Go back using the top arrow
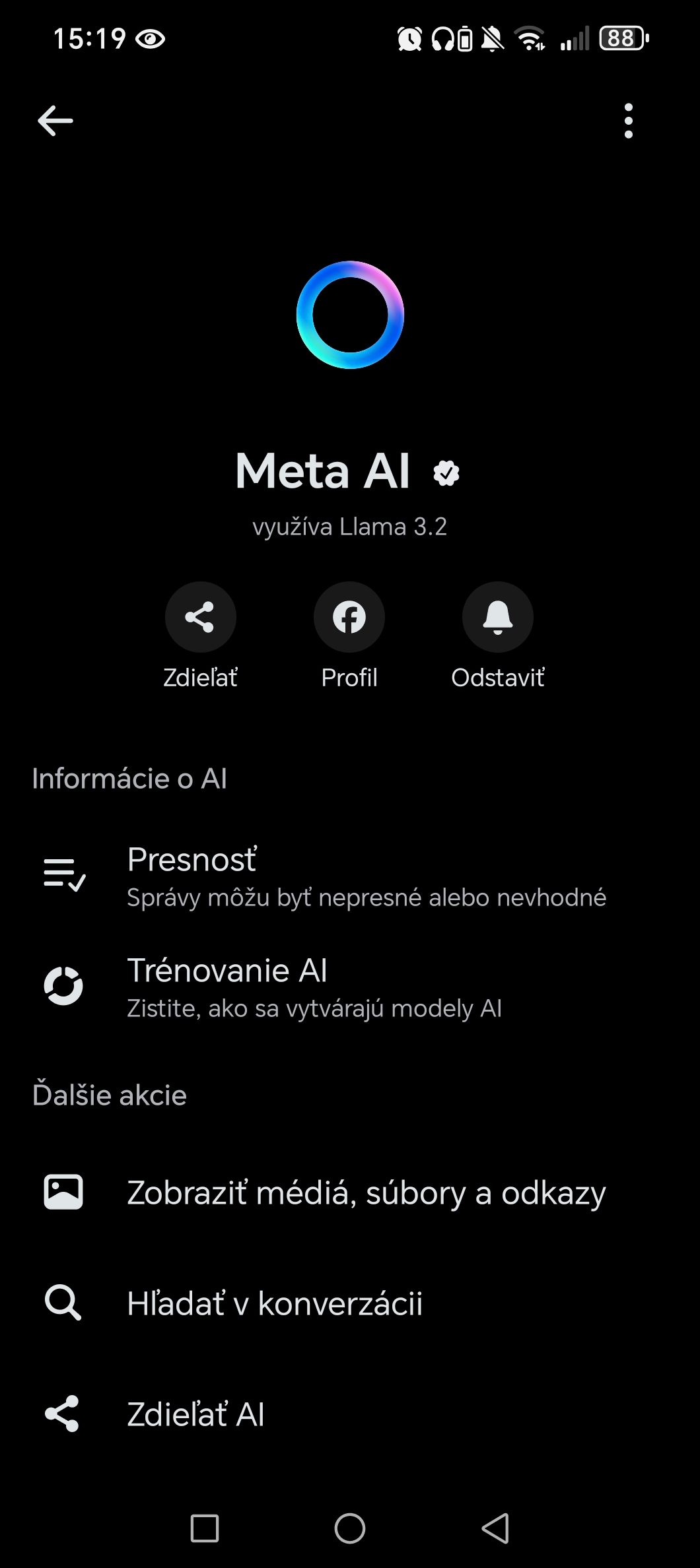The width and height of the screenshot is (700, 1568). (x=55, y=121)
